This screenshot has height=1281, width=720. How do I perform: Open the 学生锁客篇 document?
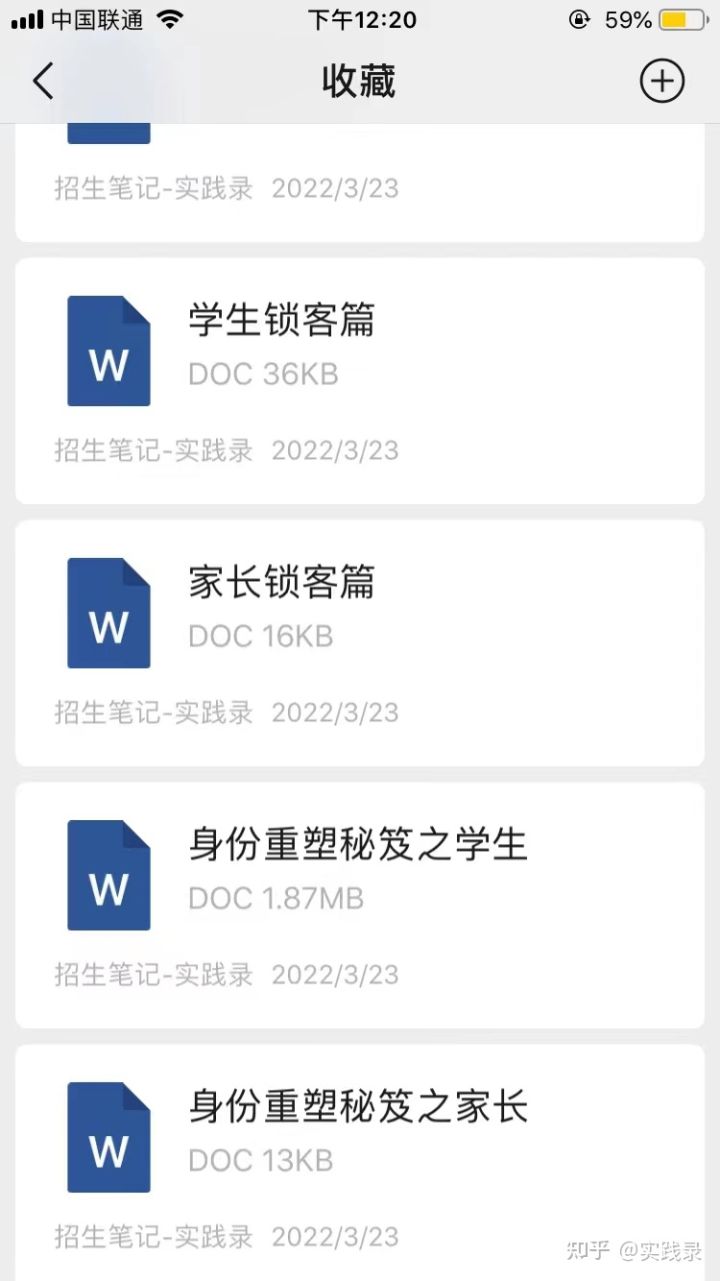281,322
